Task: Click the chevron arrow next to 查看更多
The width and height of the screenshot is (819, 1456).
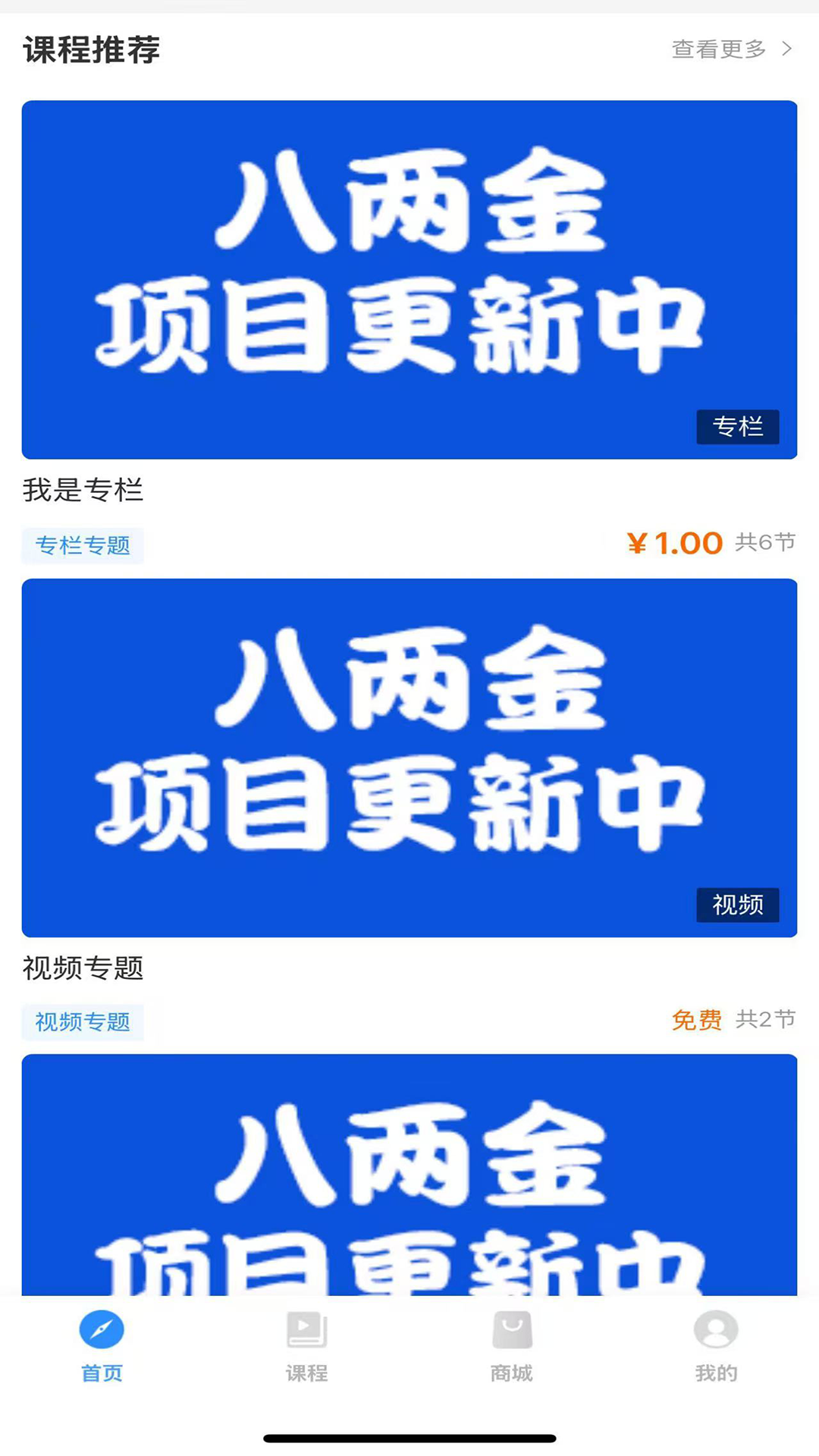Action: 786,48
